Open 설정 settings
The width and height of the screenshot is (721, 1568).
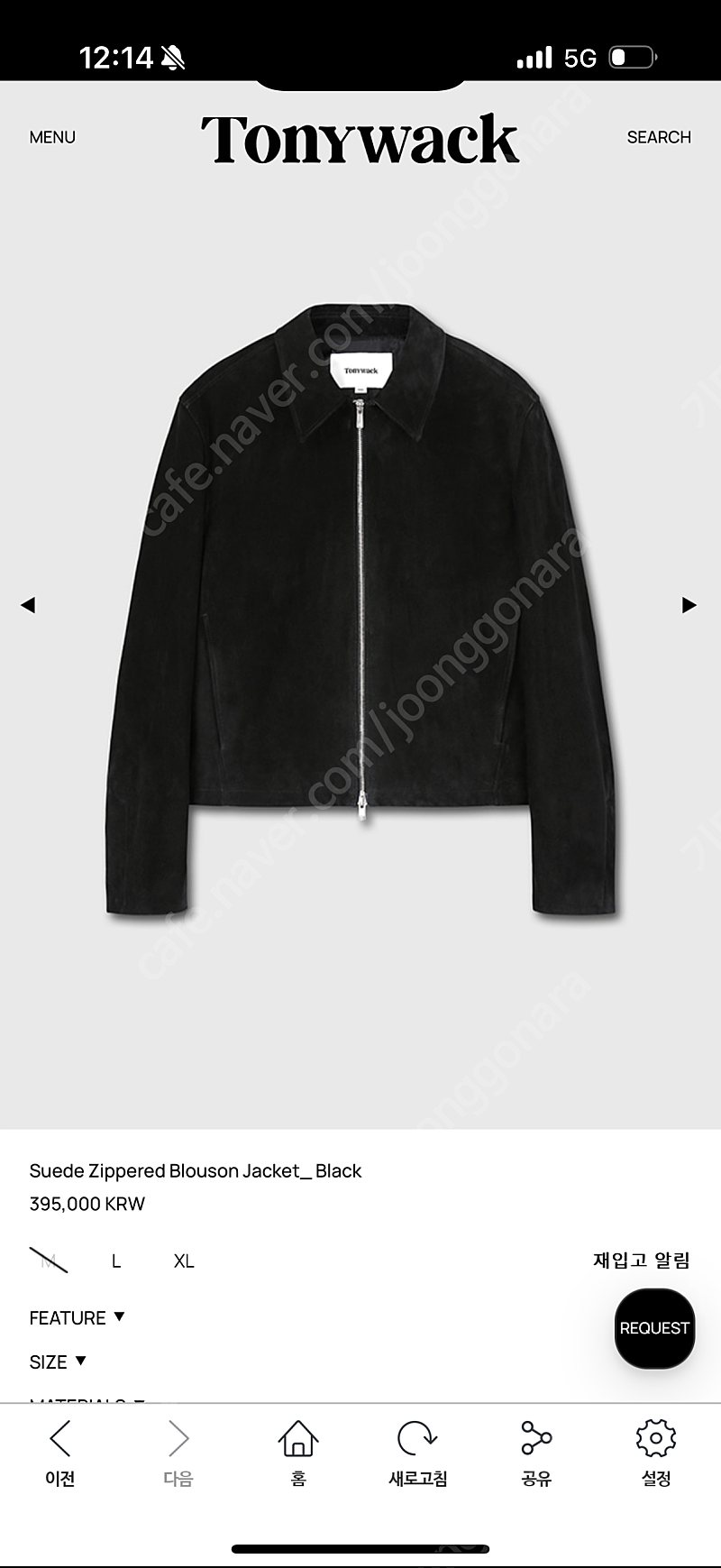[656, 1454]
